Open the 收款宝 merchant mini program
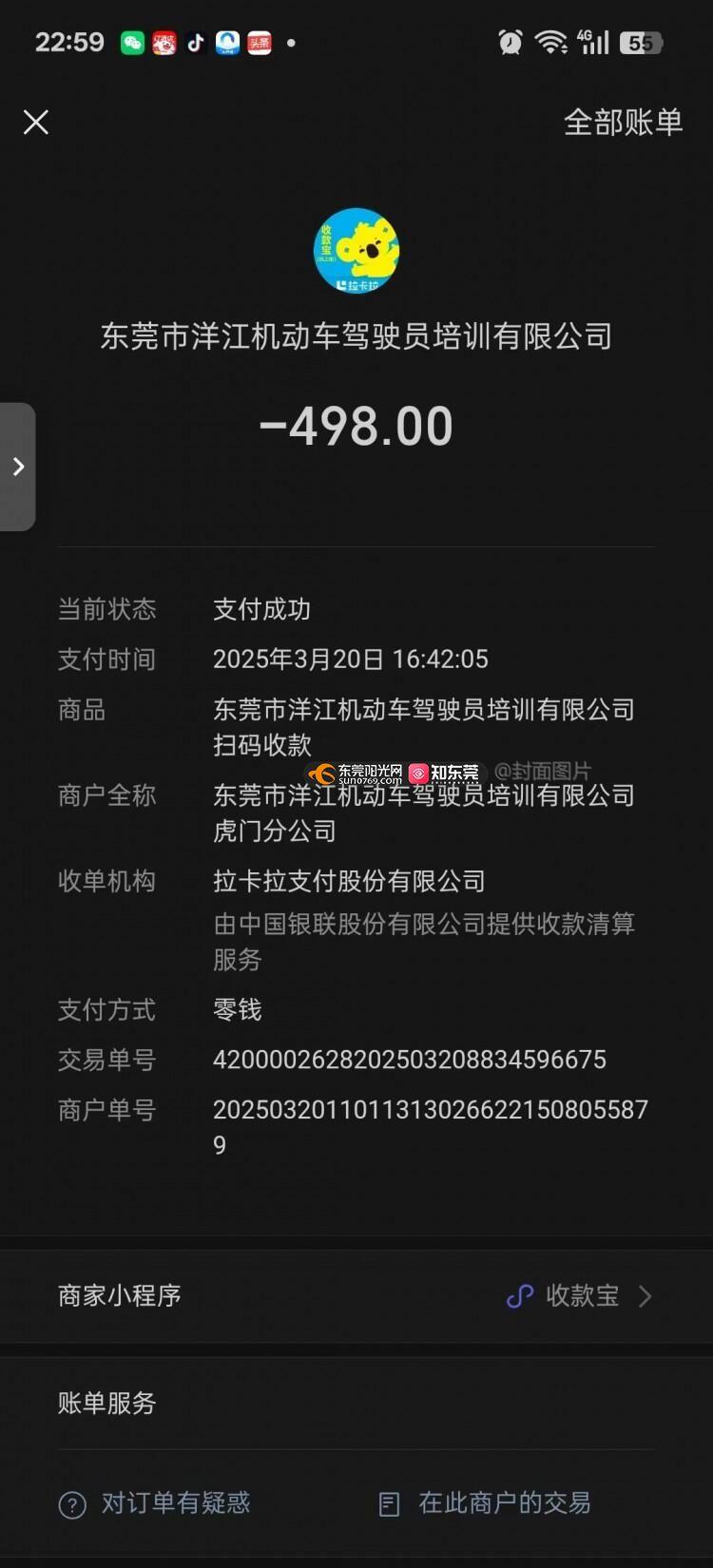This screenshot has height=1568, width=713. pyautogui.click(x=579, y=1296)
